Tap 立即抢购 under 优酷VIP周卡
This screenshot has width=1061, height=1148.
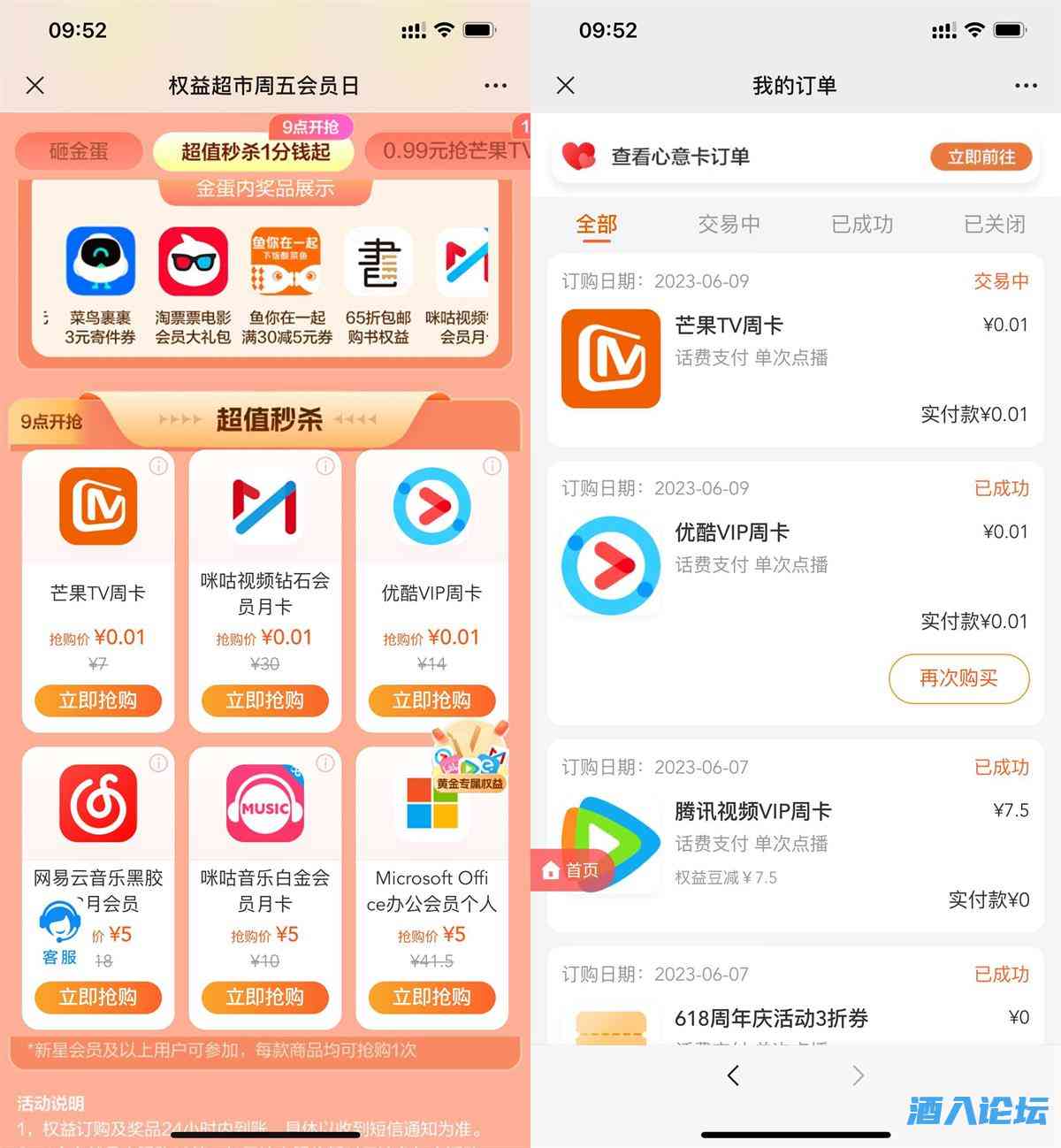431,700
